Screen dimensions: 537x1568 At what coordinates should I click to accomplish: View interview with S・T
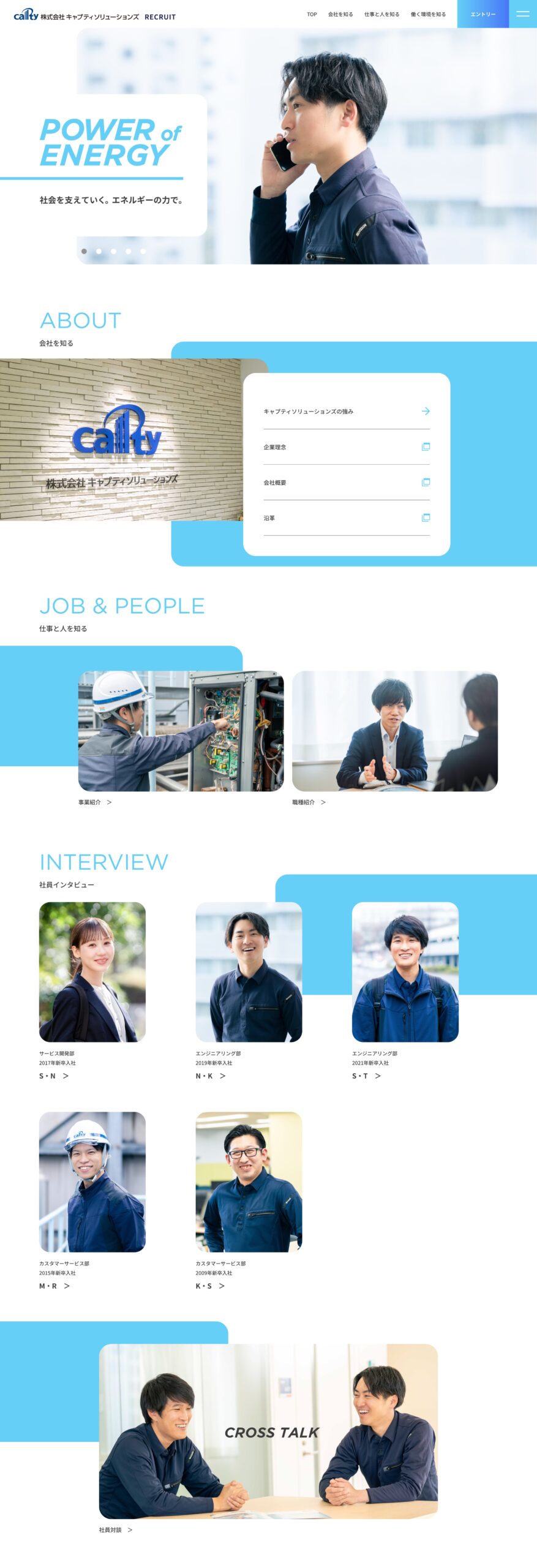(405, 971)
